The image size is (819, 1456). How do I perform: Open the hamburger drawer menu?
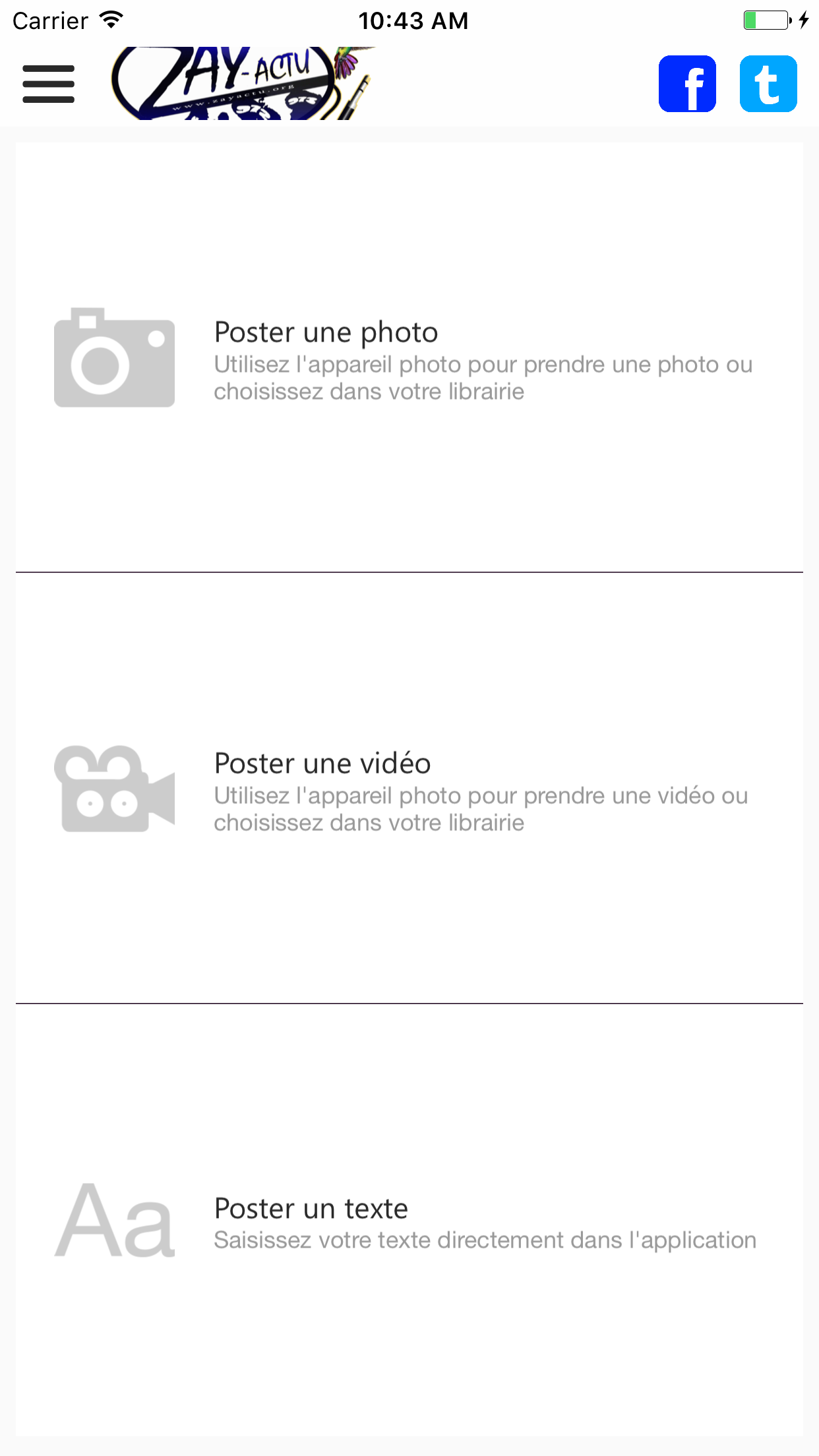(48, 84)
